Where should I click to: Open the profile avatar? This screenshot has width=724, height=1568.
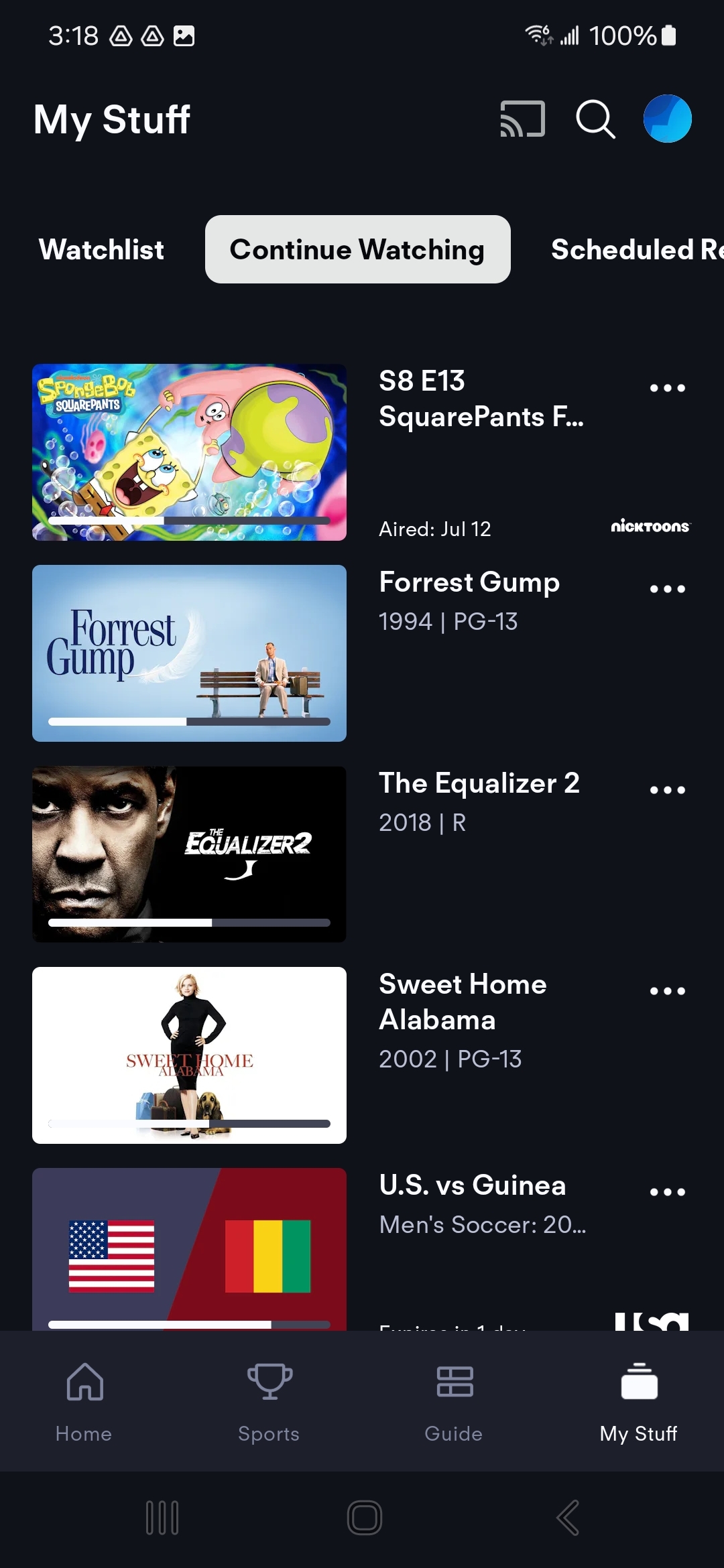pyautogui.click(x=667, y=119)
